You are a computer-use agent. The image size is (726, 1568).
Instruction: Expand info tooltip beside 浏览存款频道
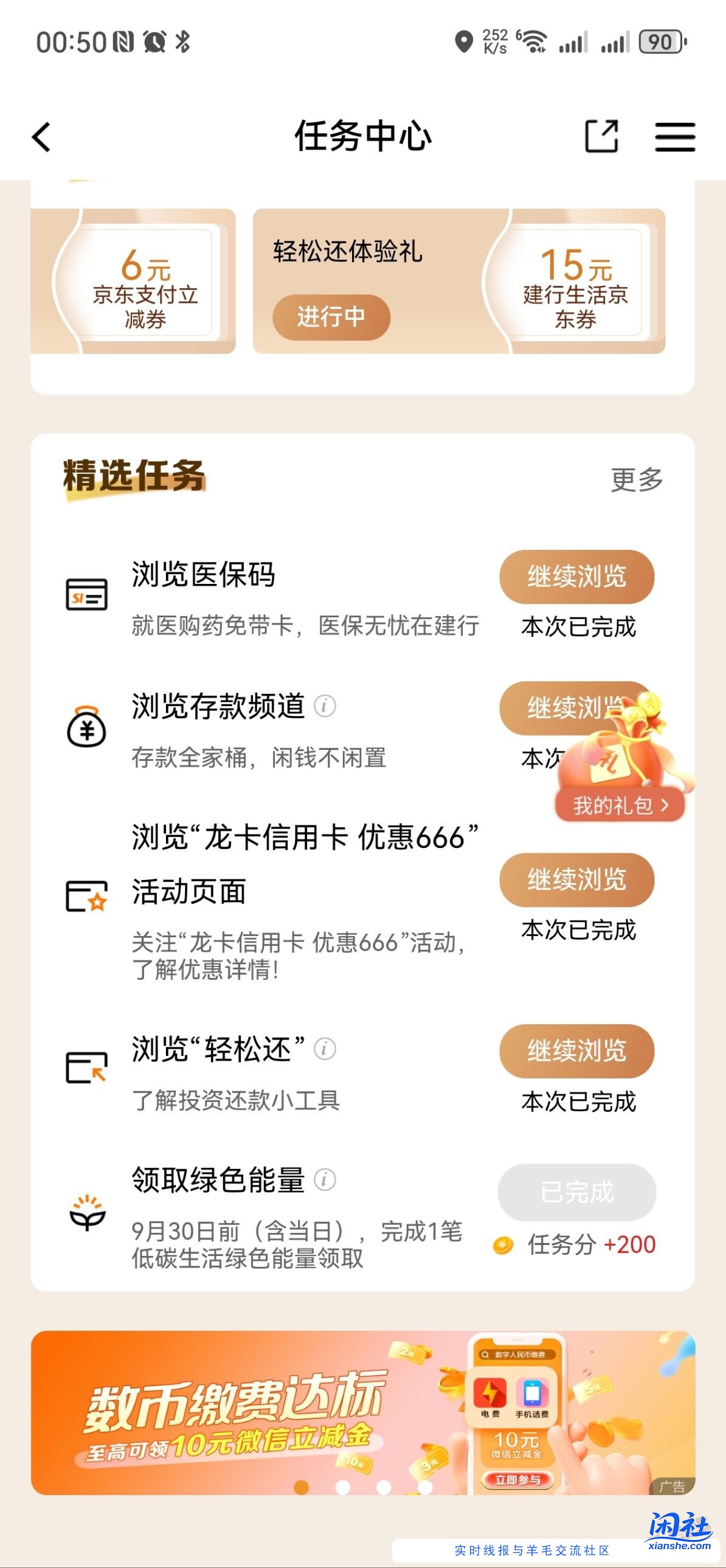click(324, 707)
